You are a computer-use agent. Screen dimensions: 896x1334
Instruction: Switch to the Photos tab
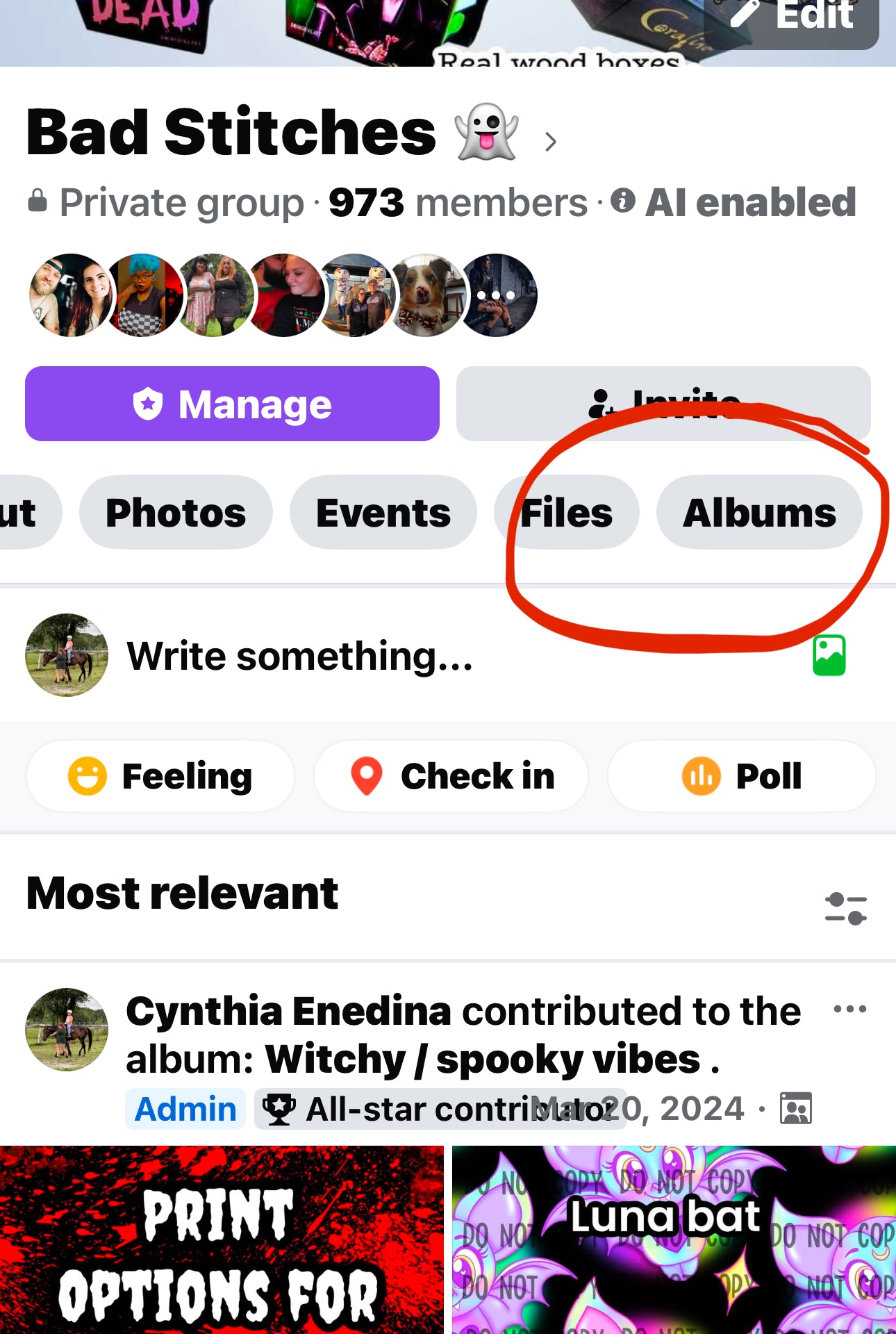[176, 513]
